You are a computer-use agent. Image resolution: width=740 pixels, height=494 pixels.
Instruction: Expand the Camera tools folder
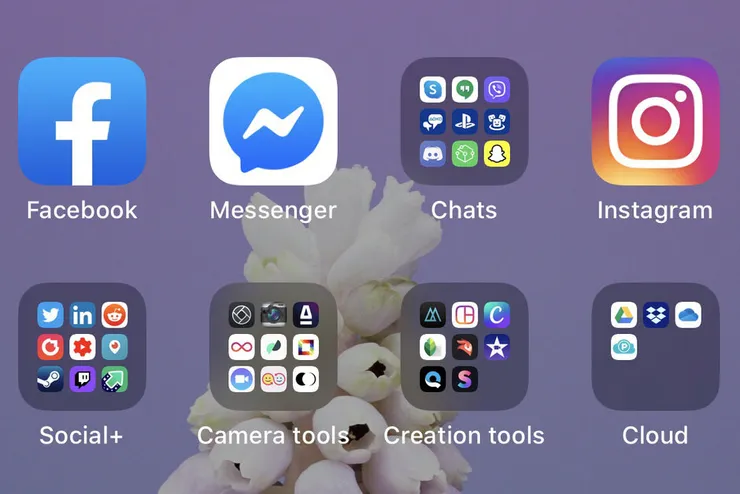pos(273,347)
